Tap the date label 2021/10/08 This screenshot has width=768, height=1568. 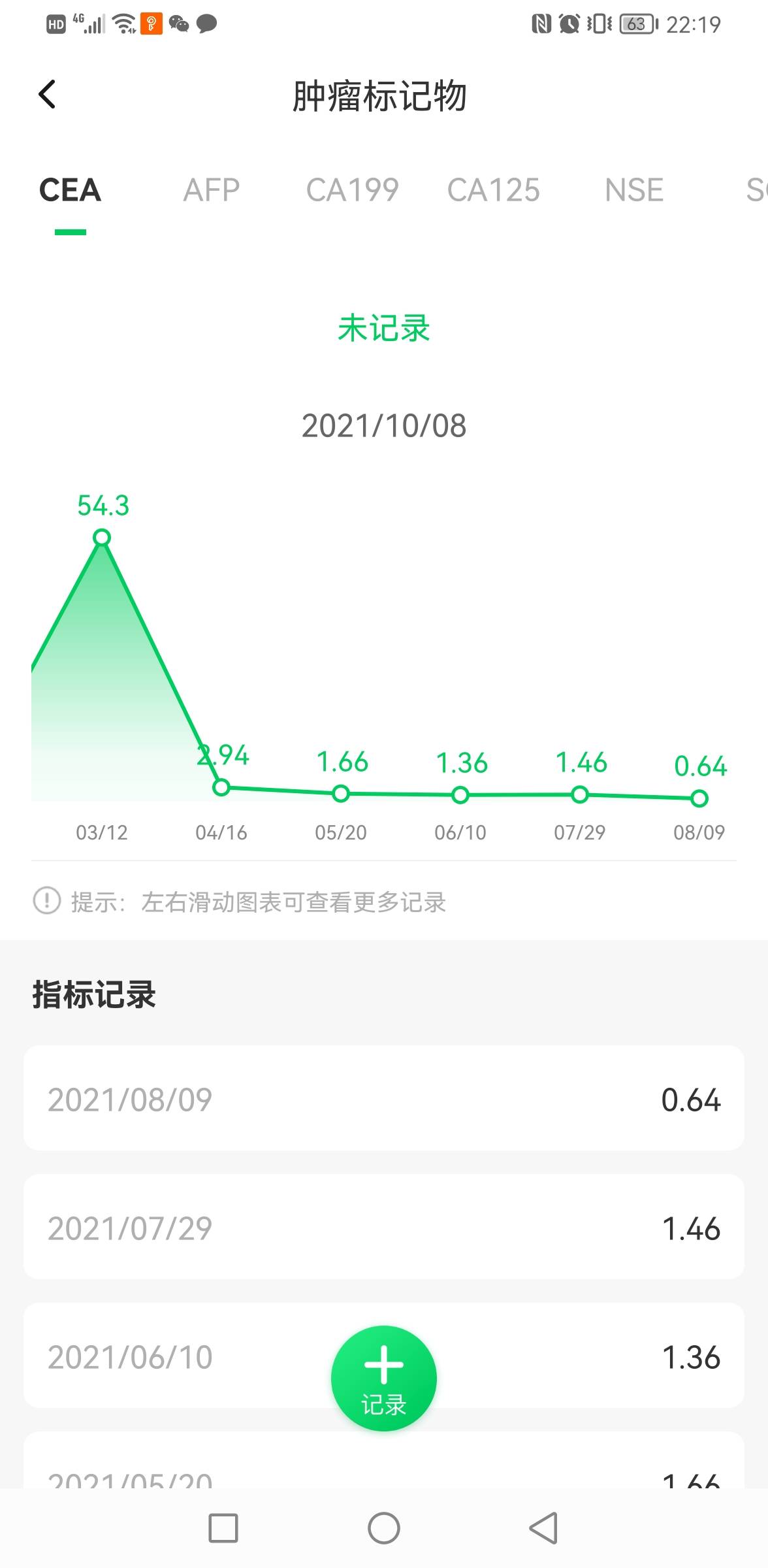click(x=384, y=426)
